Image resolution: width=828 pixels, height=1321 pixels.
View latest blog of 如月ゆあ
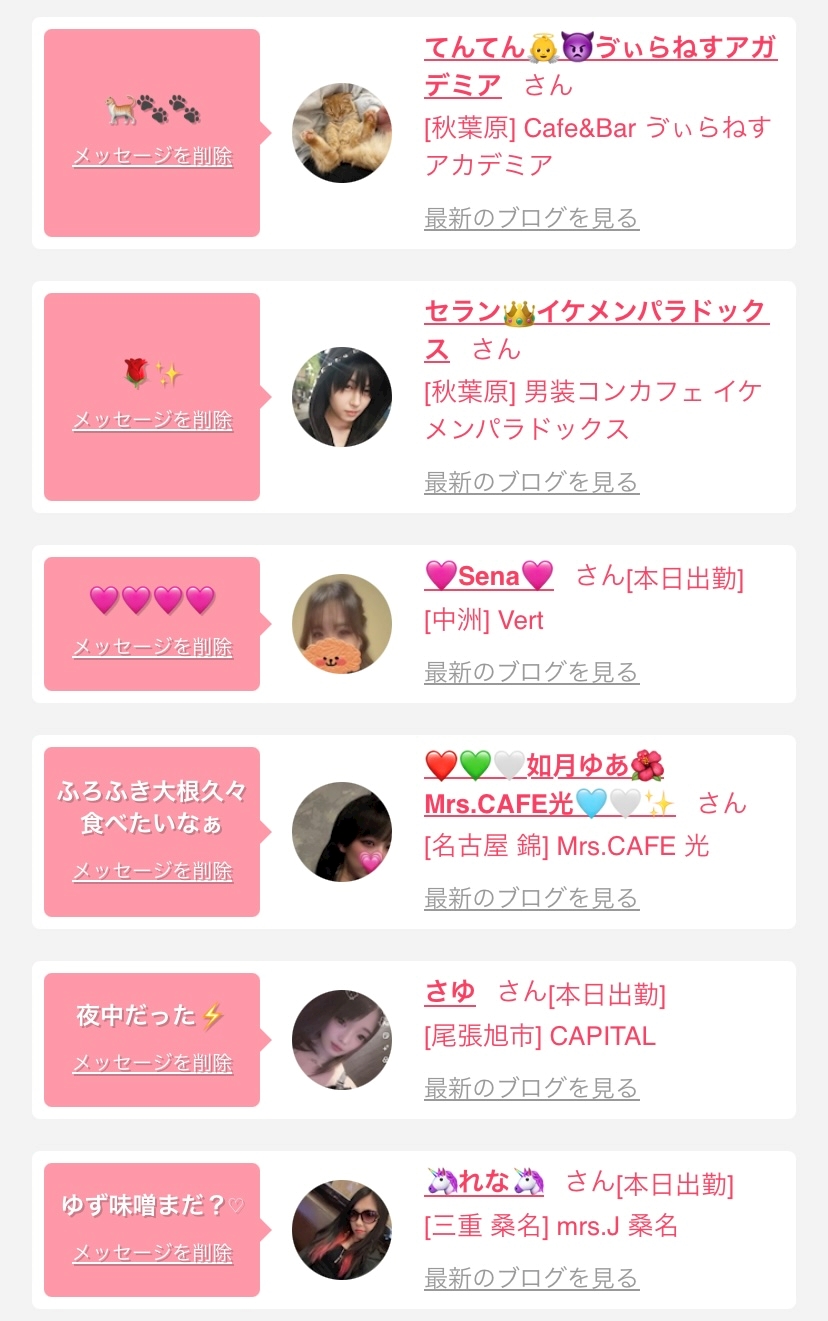click(x=531, y=898)
